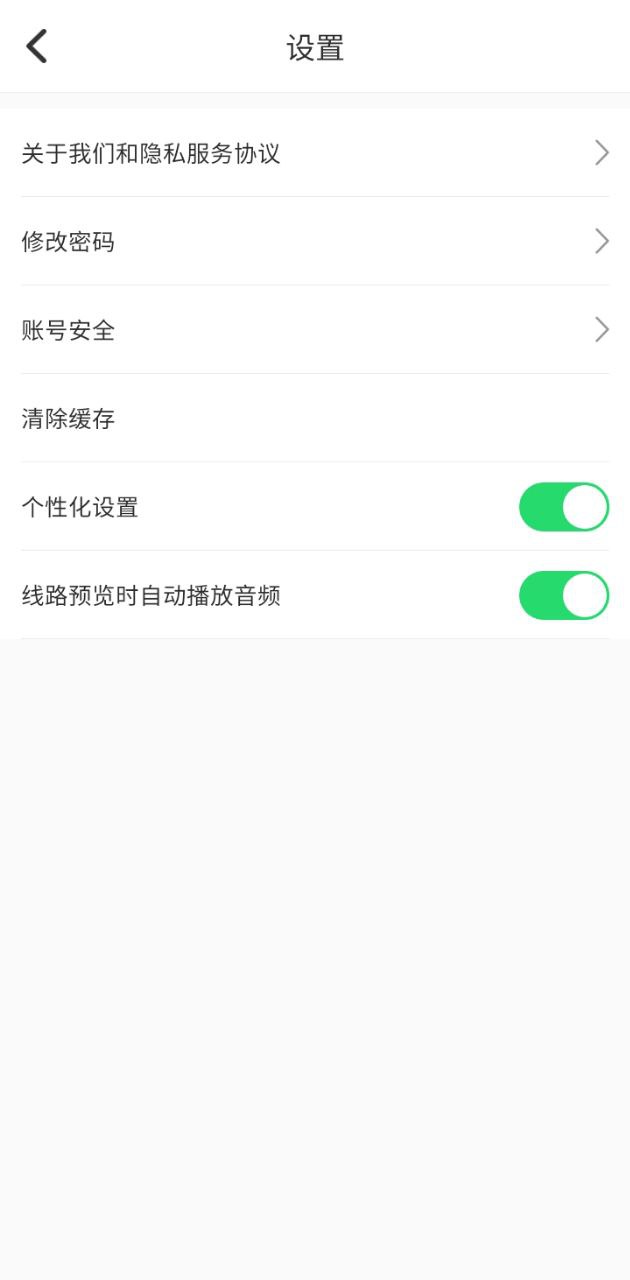Open 关于我们和隐私服务协议

click(x=315, y=153)
